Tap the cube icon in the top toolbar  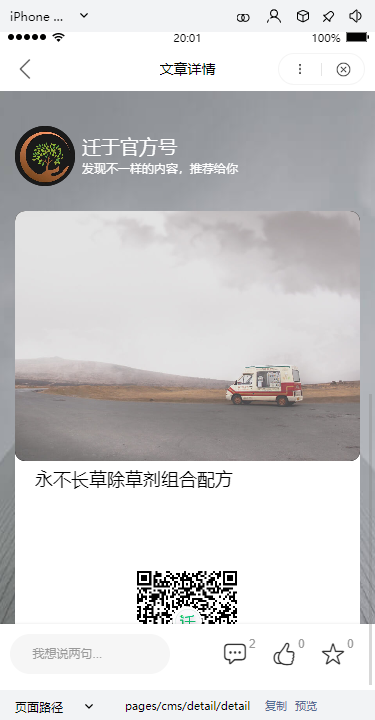point(302,17)
